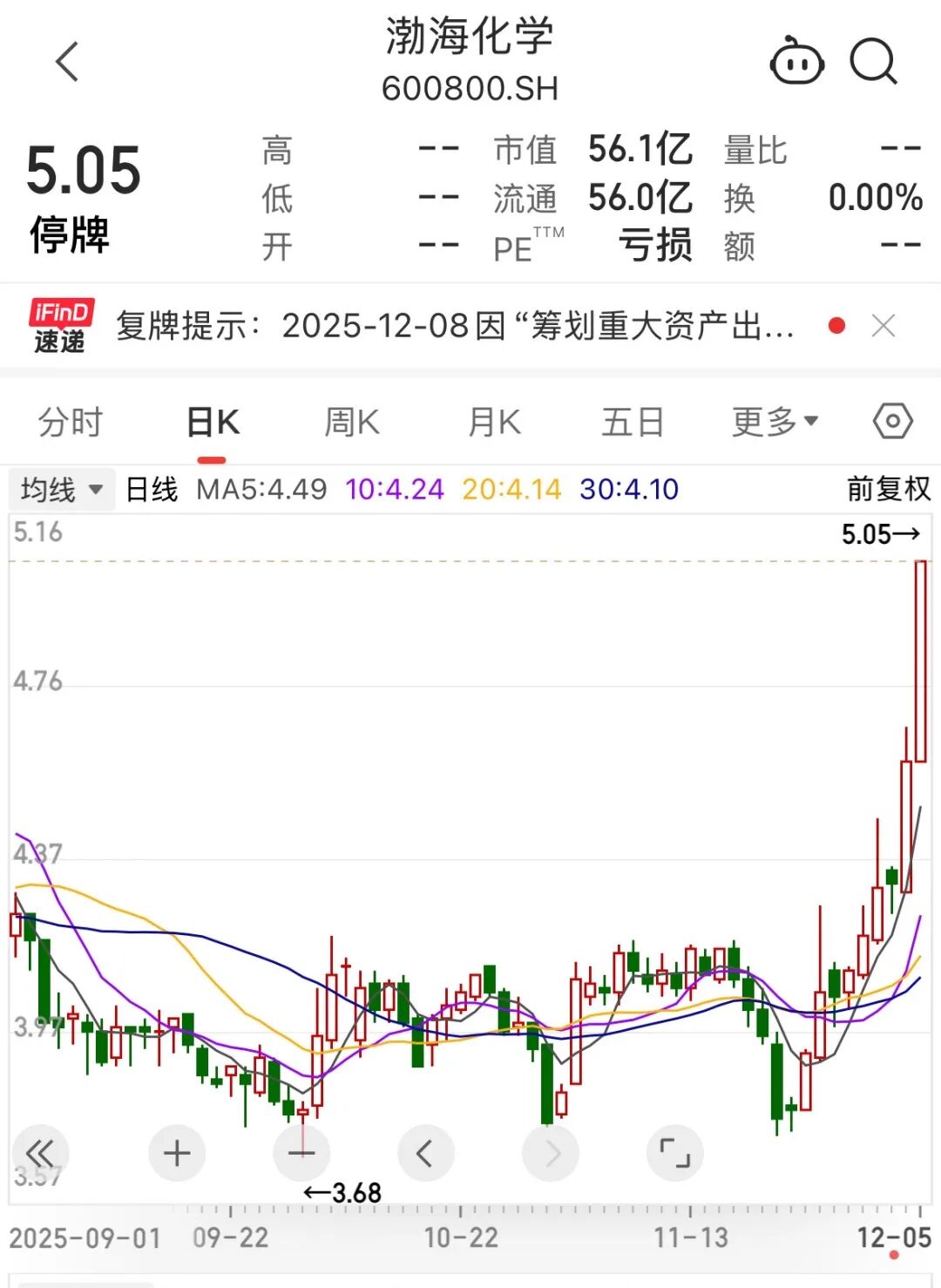Jump to earliest data with double-arrow

click(40, 1153)
